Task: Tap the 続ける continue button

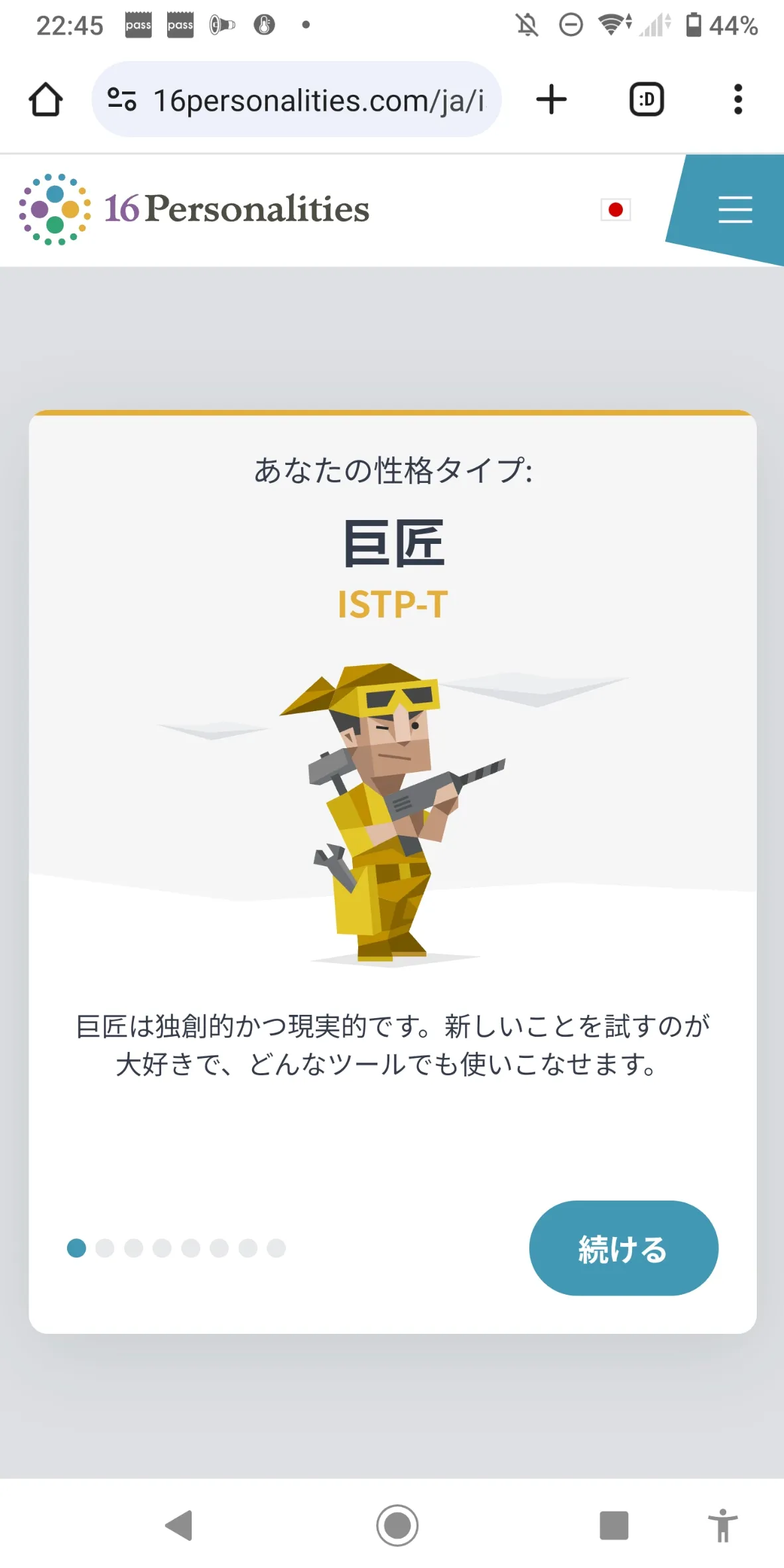Action: (623, 1248)
